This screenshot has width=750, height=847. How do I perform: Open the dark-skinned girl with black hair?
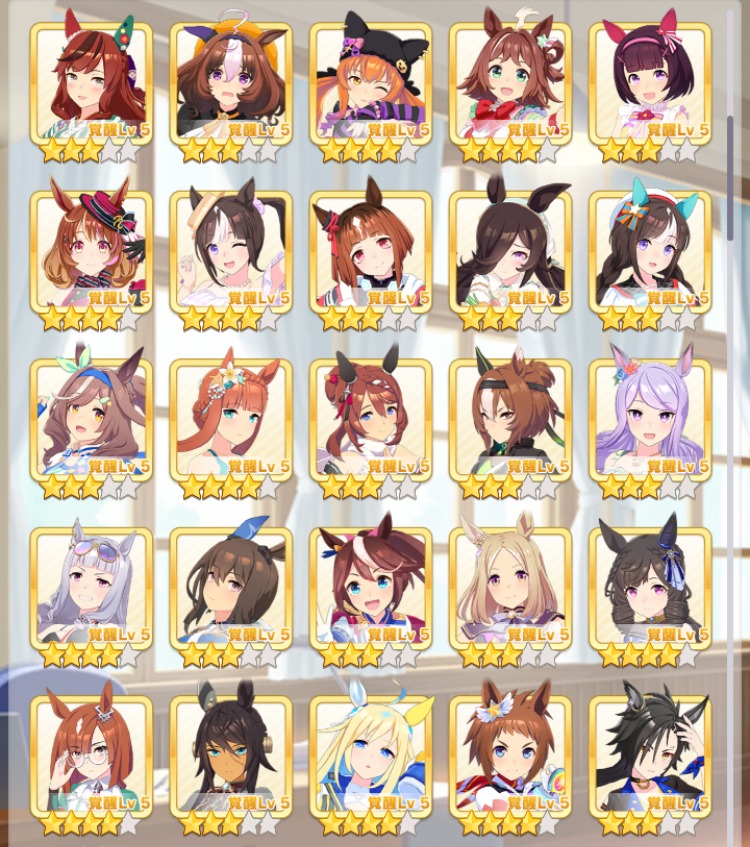231,752
